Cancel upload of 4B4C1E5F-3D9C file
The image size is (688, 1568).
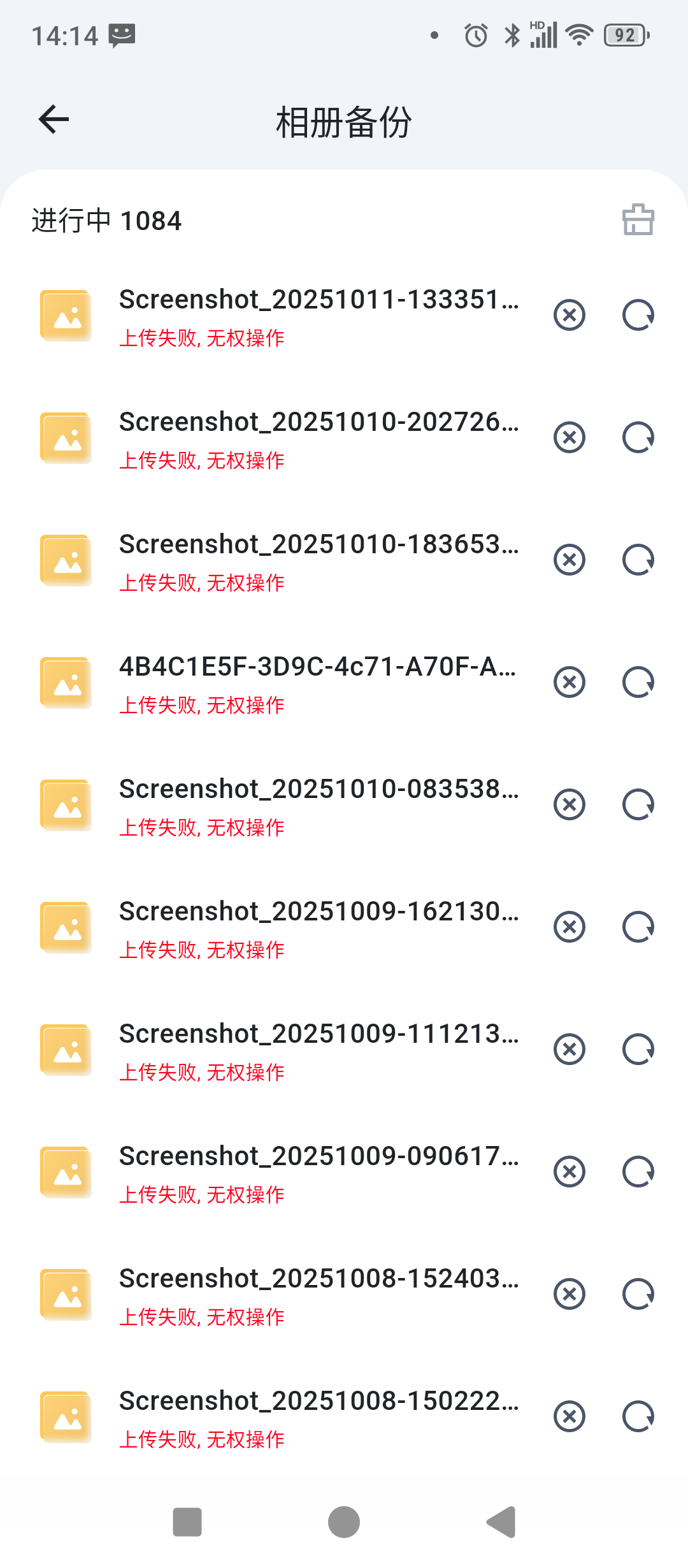[570, 682]
